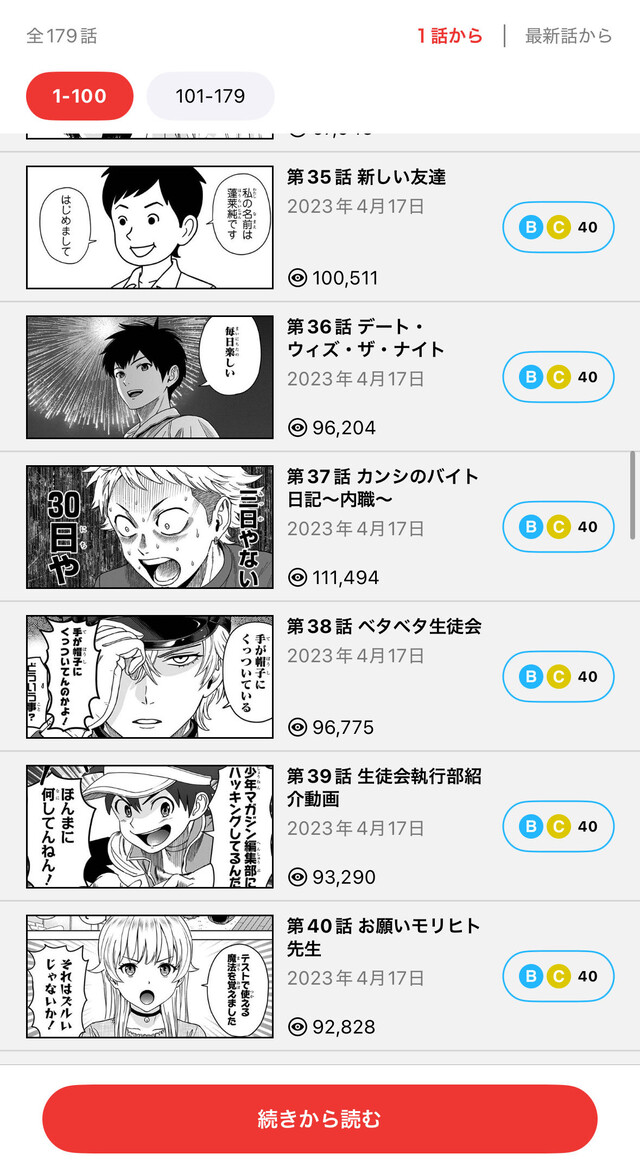Tap the 40-point purchase button for 第37話
The width and height of the screenshot is (640, 1173).
[559, 527]
